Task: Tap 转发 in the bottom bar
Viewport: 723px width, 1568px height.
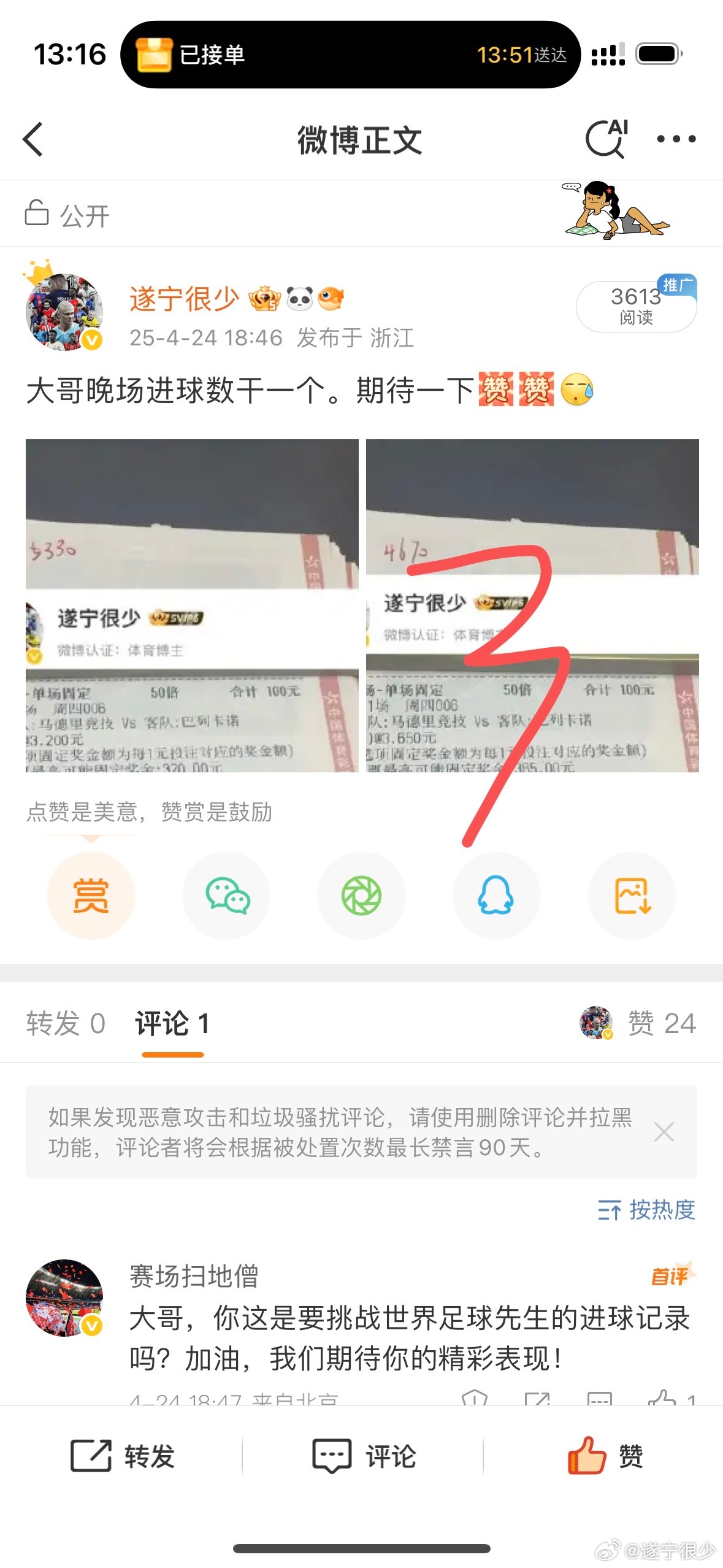Action: [123, 1456]
